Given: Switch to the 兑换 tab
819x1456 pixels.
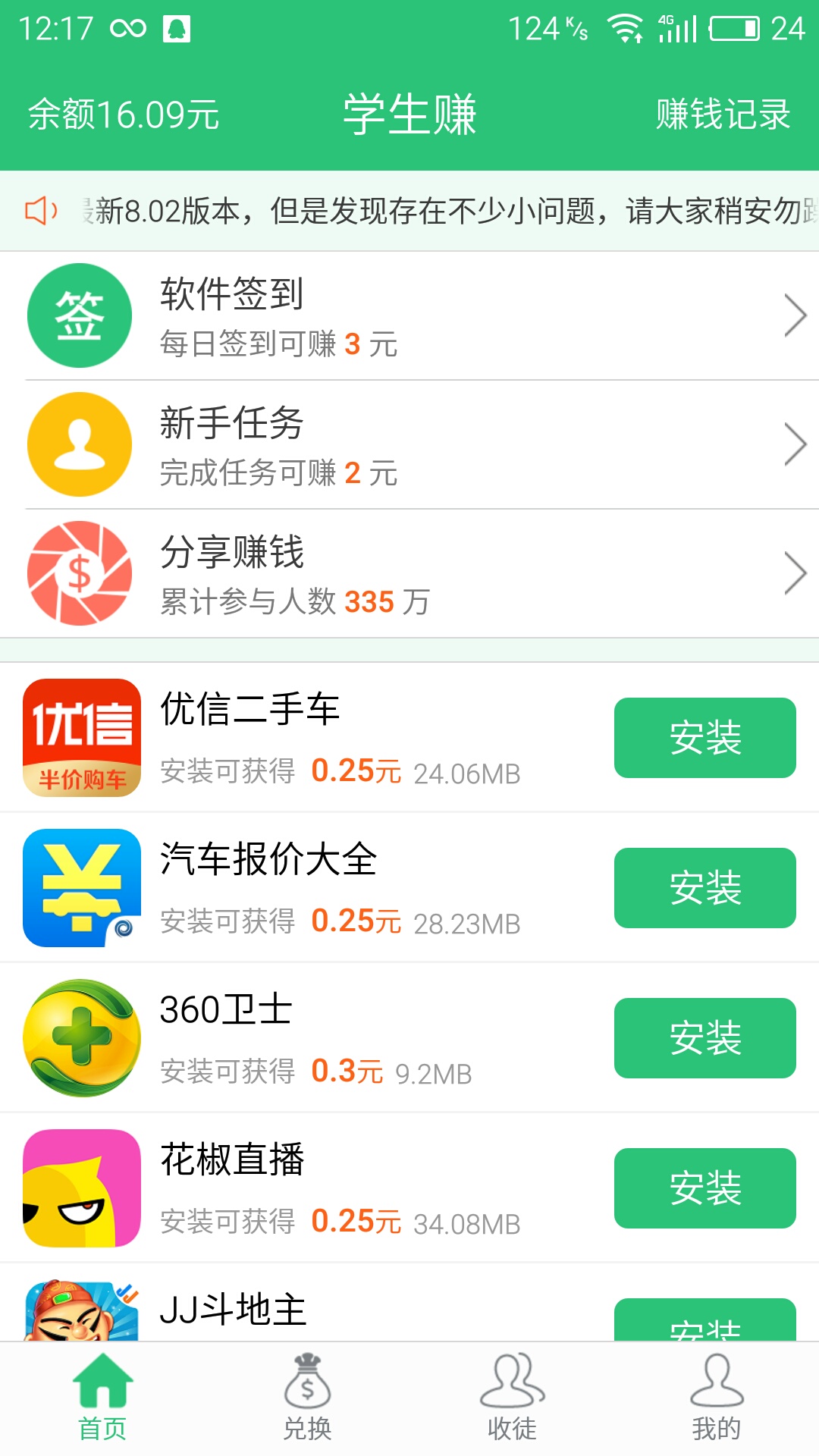Looking at the screenshot, I should (x=307, y=1399).
